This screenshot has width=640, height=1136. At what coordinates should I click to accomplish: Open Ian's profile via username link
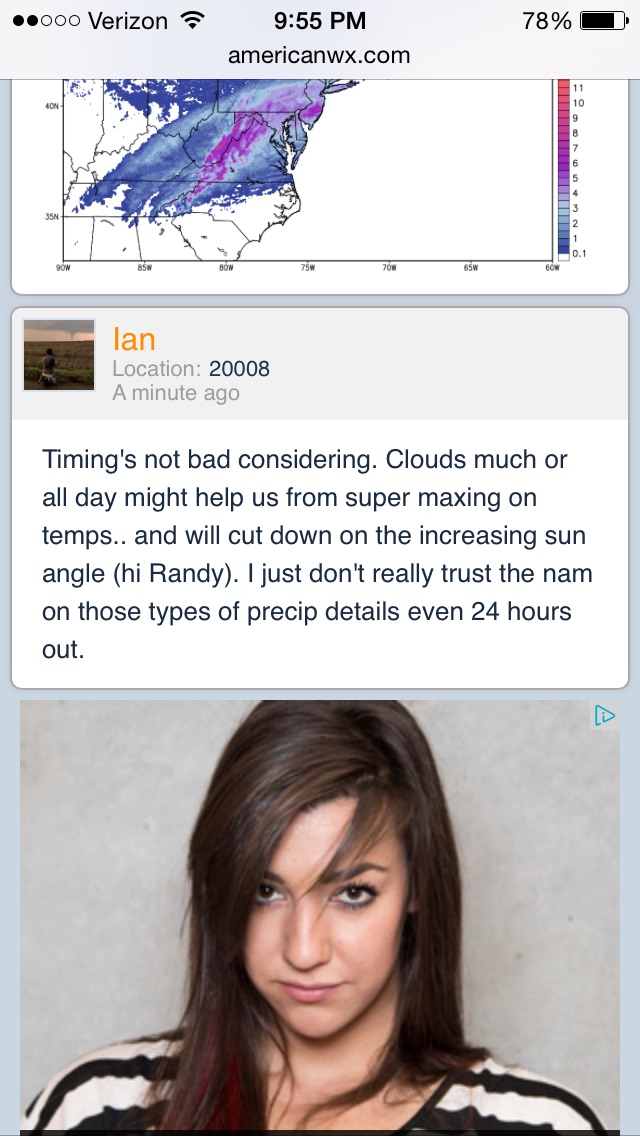click(134, 339)
